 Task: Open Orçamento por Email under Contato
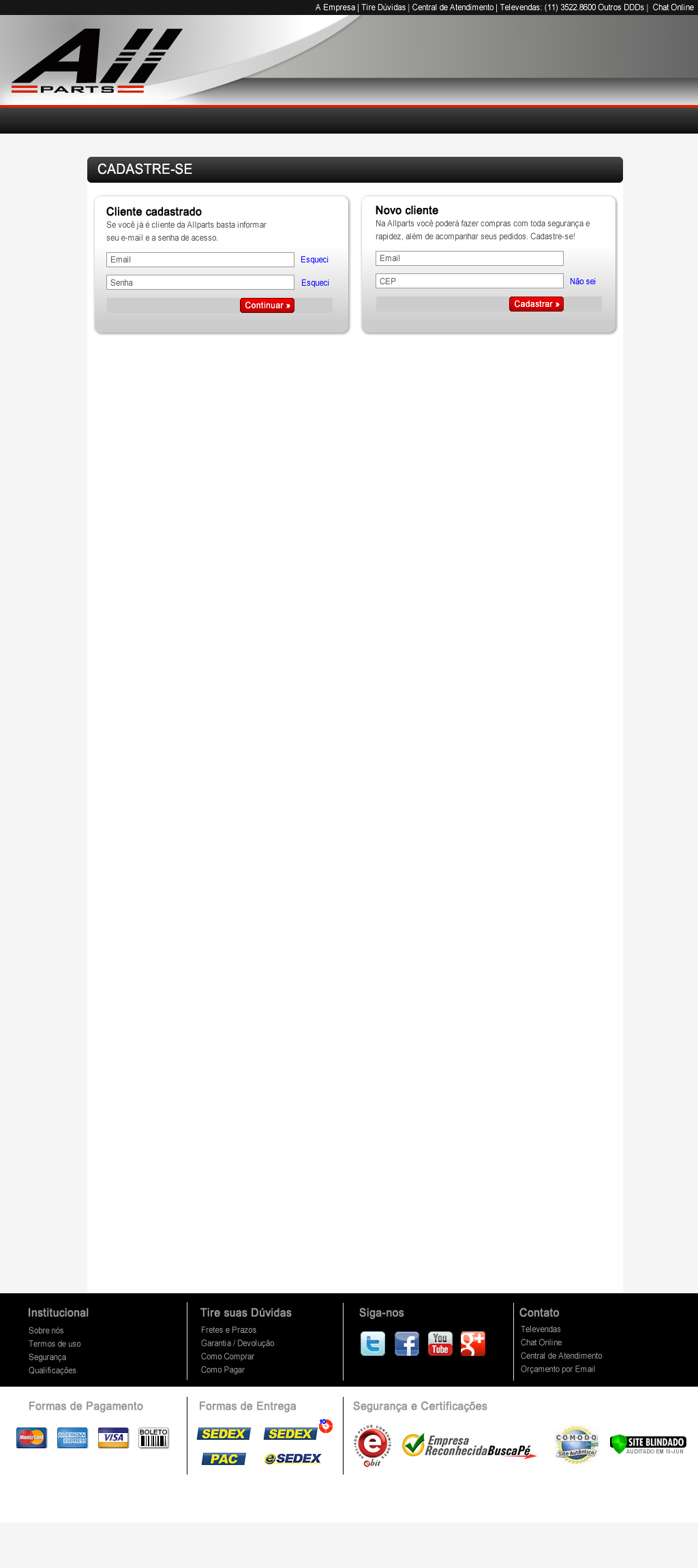tap(558, 1369)
